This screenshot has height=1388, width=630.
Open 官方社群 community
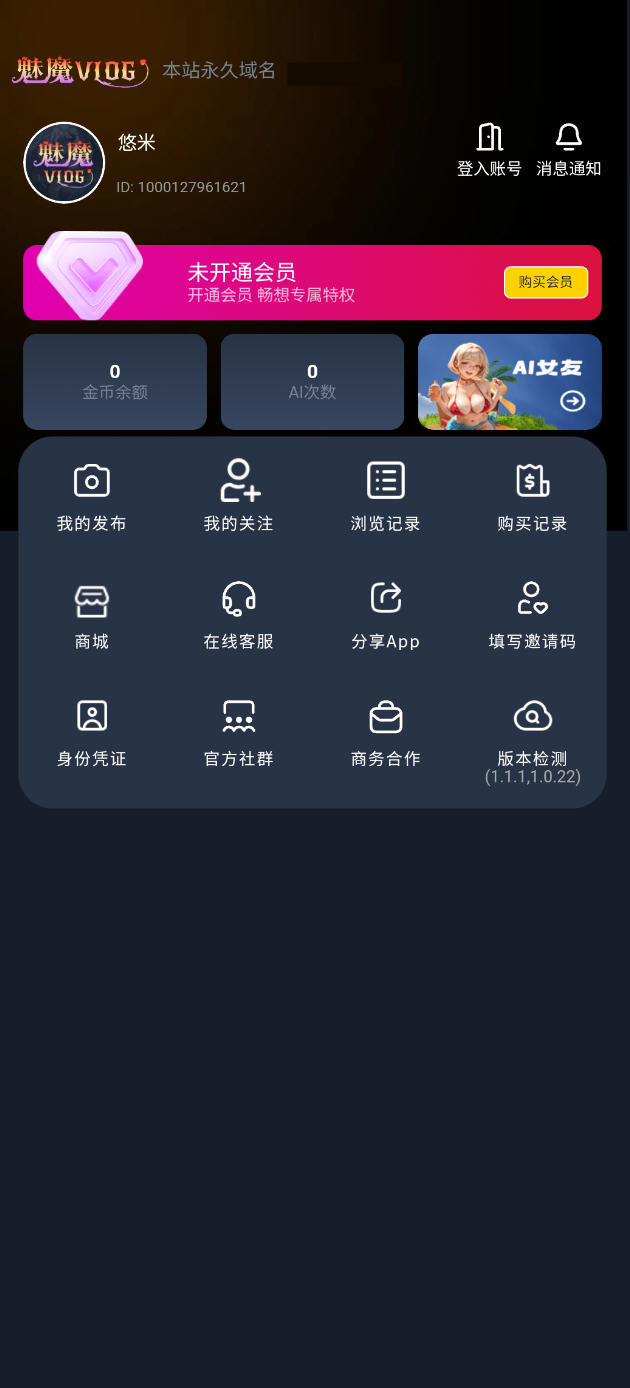pos(239,732)
